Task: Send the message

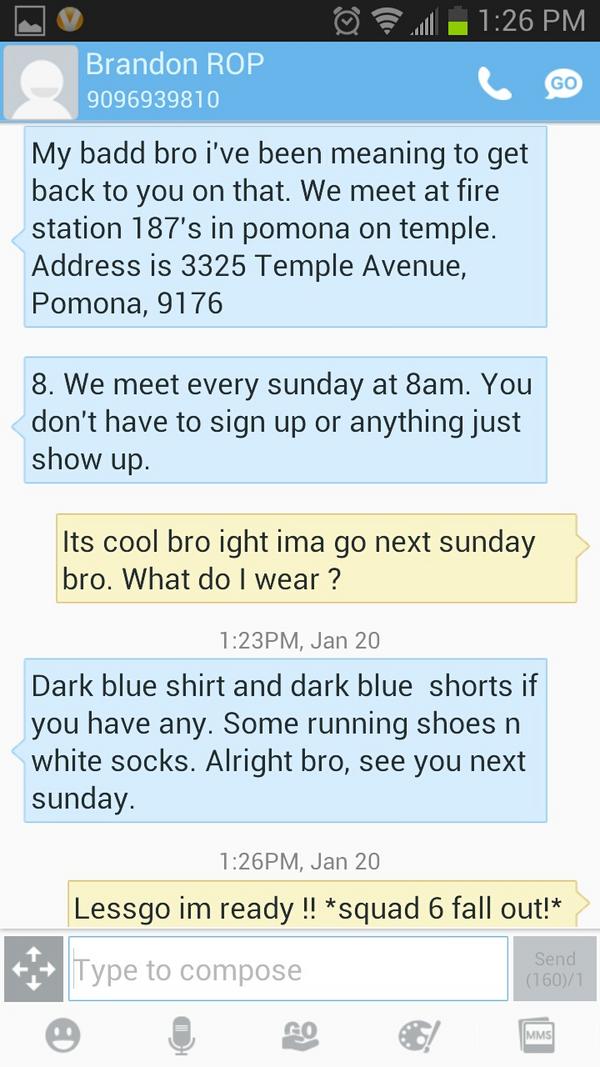Action: (554, 969)
